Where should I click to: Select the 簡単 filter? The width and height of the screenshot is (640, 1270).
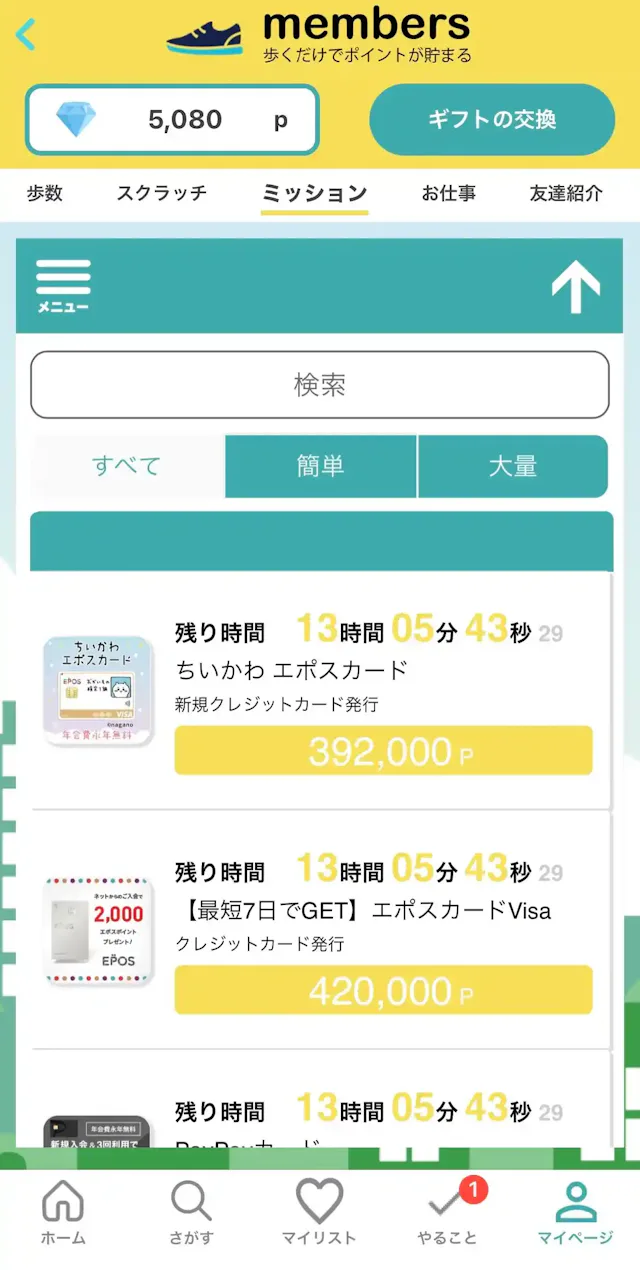[321, 466]
